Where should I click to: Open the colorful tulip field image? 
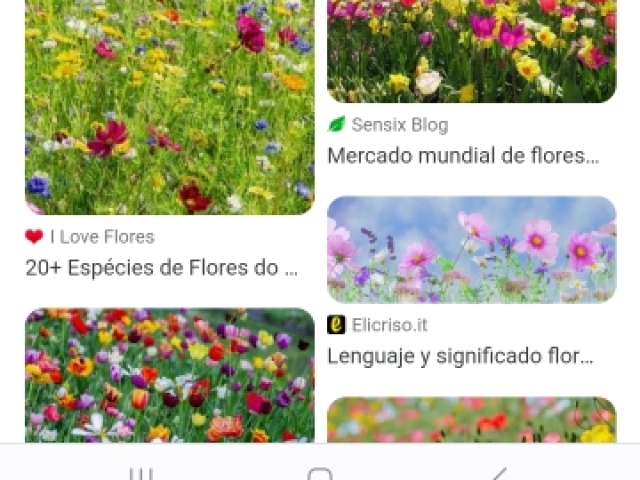169,375
